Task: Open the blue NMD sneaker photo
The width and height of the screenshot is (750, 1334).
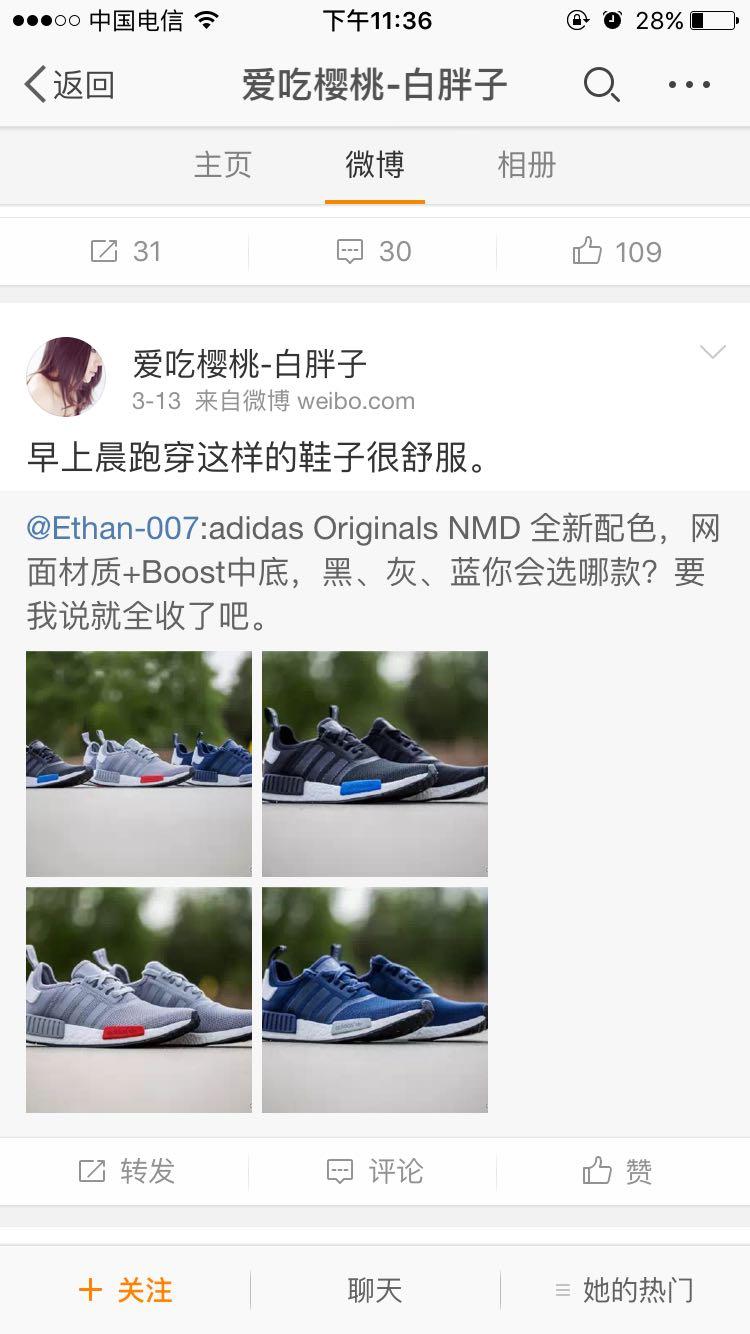Action: pyautogui.click(x=375, y=1000)
